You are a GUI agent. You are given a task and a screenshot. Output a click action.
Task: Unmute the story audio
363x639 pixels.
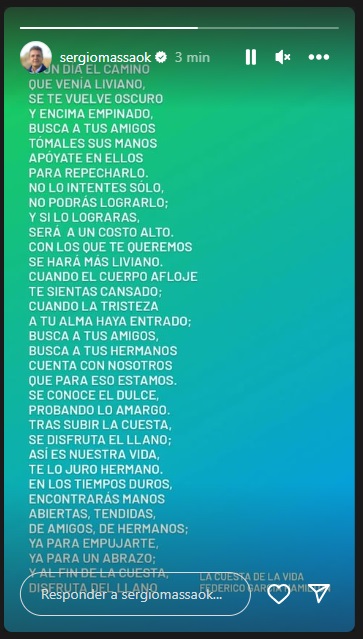pyautogui.click(x=283, y=57)
